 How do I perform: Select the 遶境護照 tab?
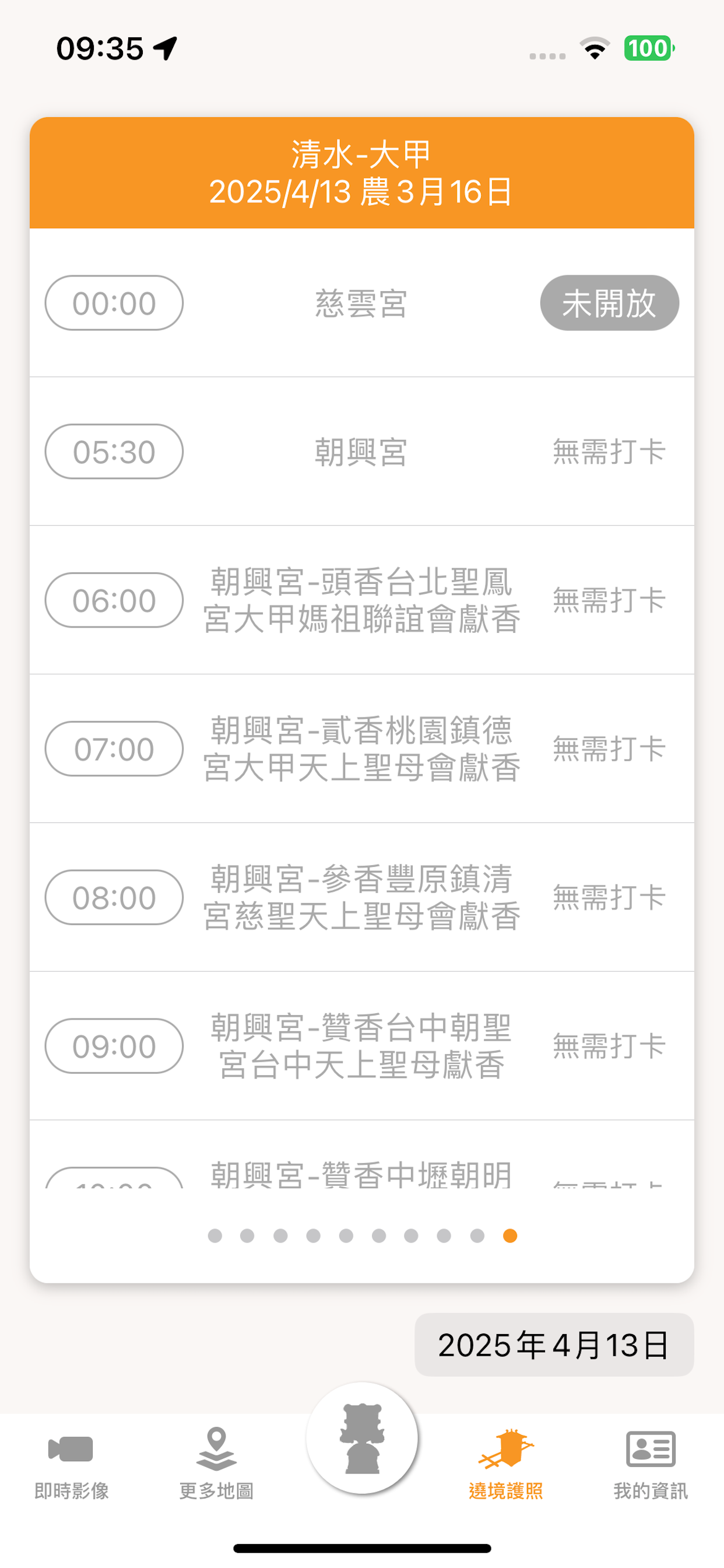pos(505,1464)
